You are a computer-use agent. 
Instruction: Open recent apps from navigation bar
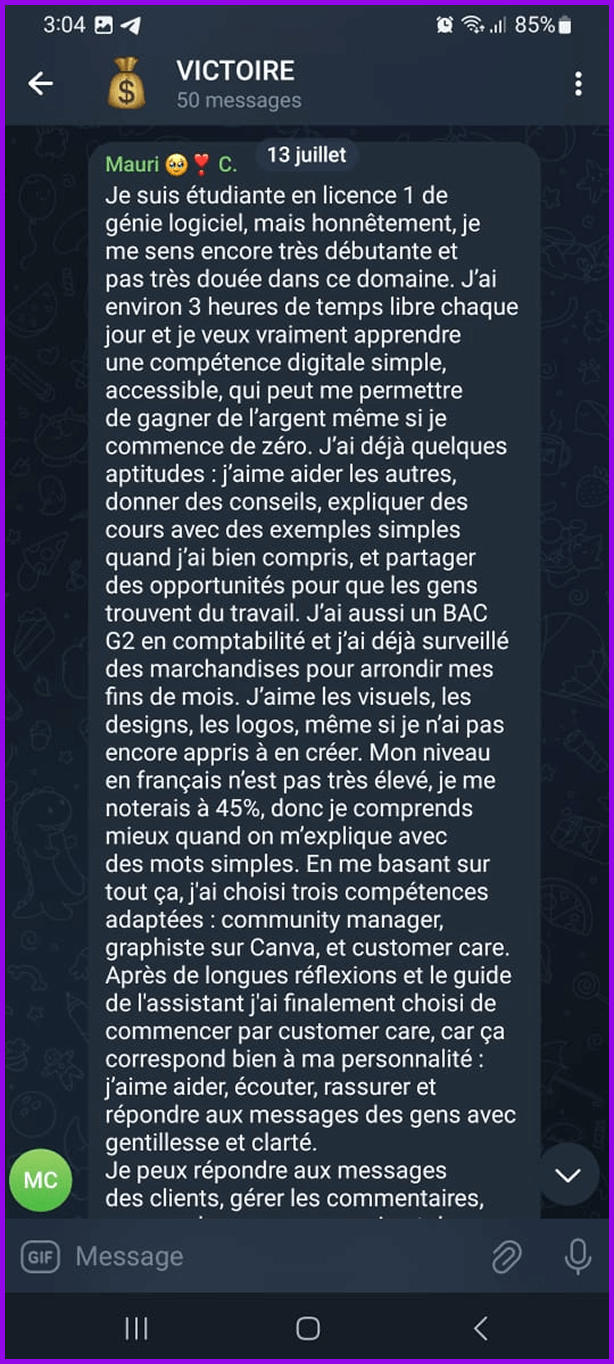pyautogui.click(x=136, y=1328)
